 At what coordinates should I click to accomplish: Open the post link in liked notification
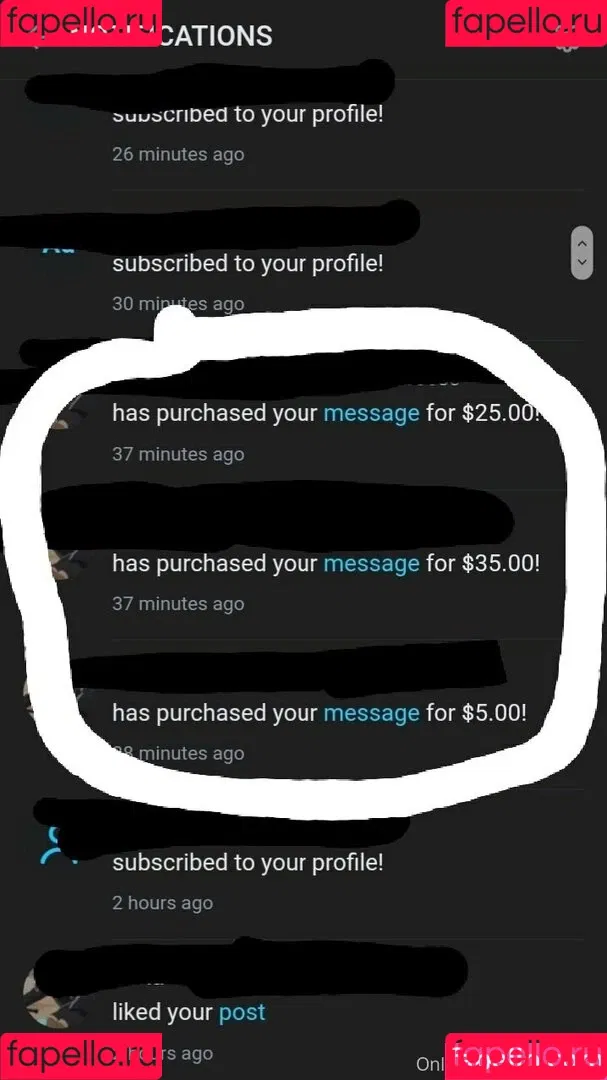point(242,1012)
